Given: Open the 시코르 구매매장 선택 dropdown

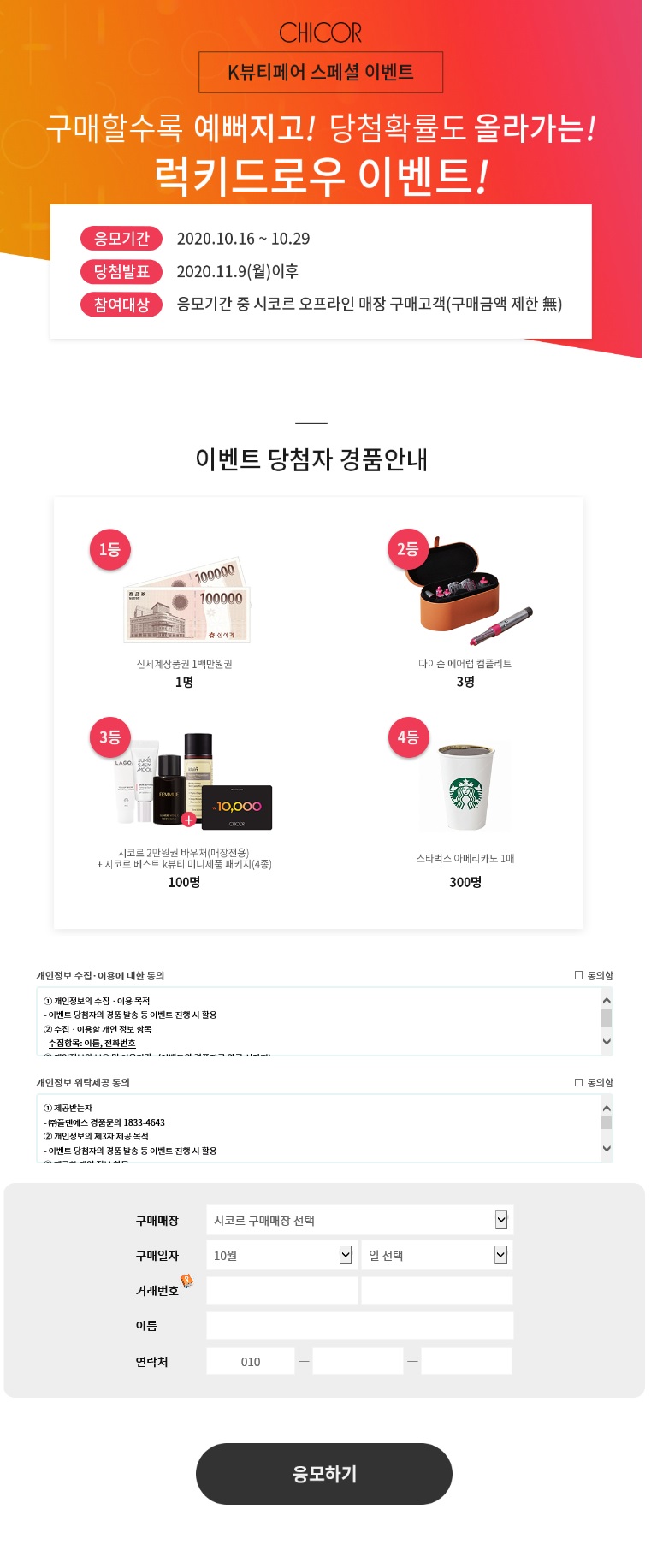Looking at the screenshot, I should tap(359, 1220).
